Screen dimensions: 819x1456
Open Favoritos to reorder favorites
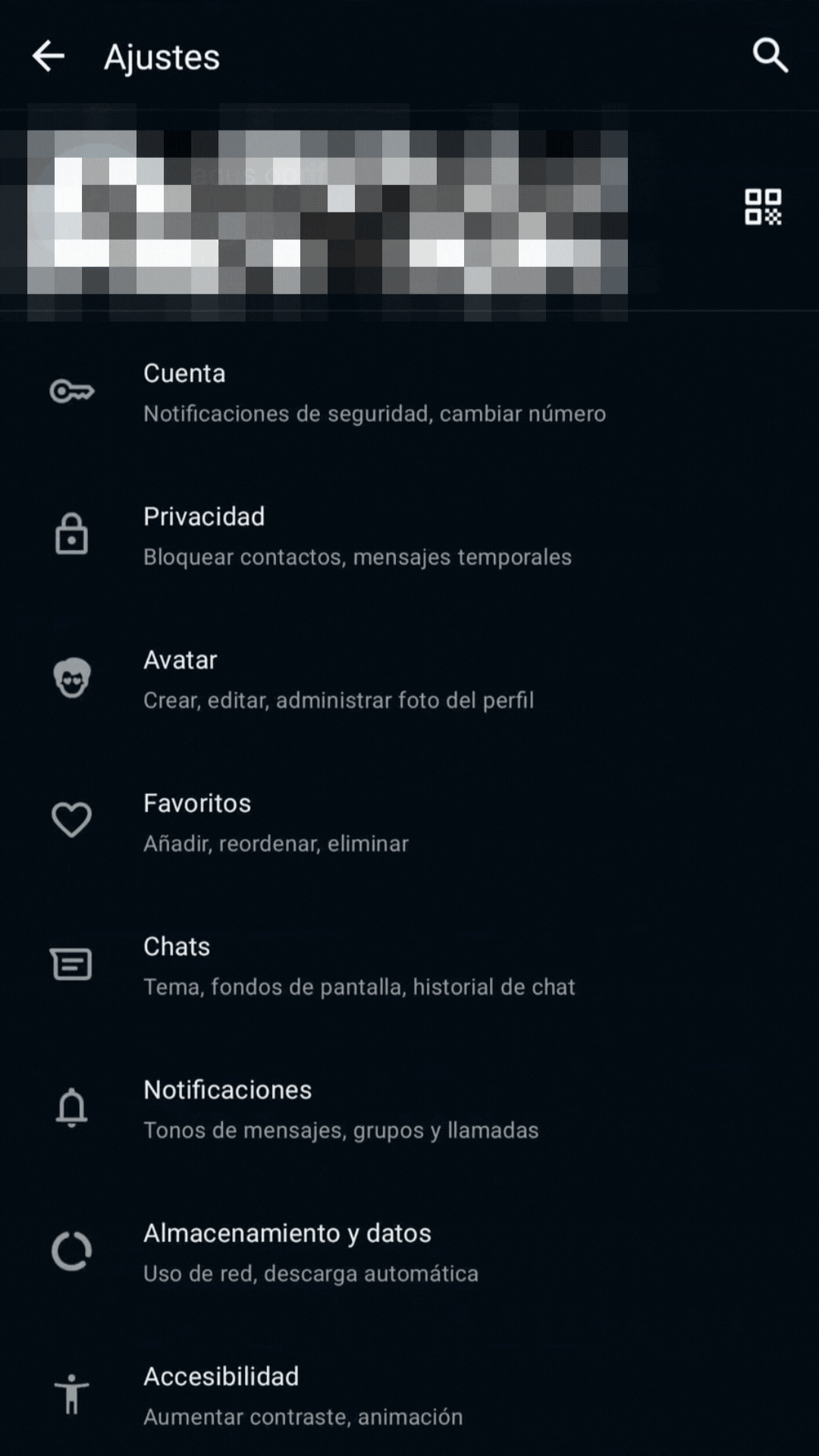pos(303,821)
